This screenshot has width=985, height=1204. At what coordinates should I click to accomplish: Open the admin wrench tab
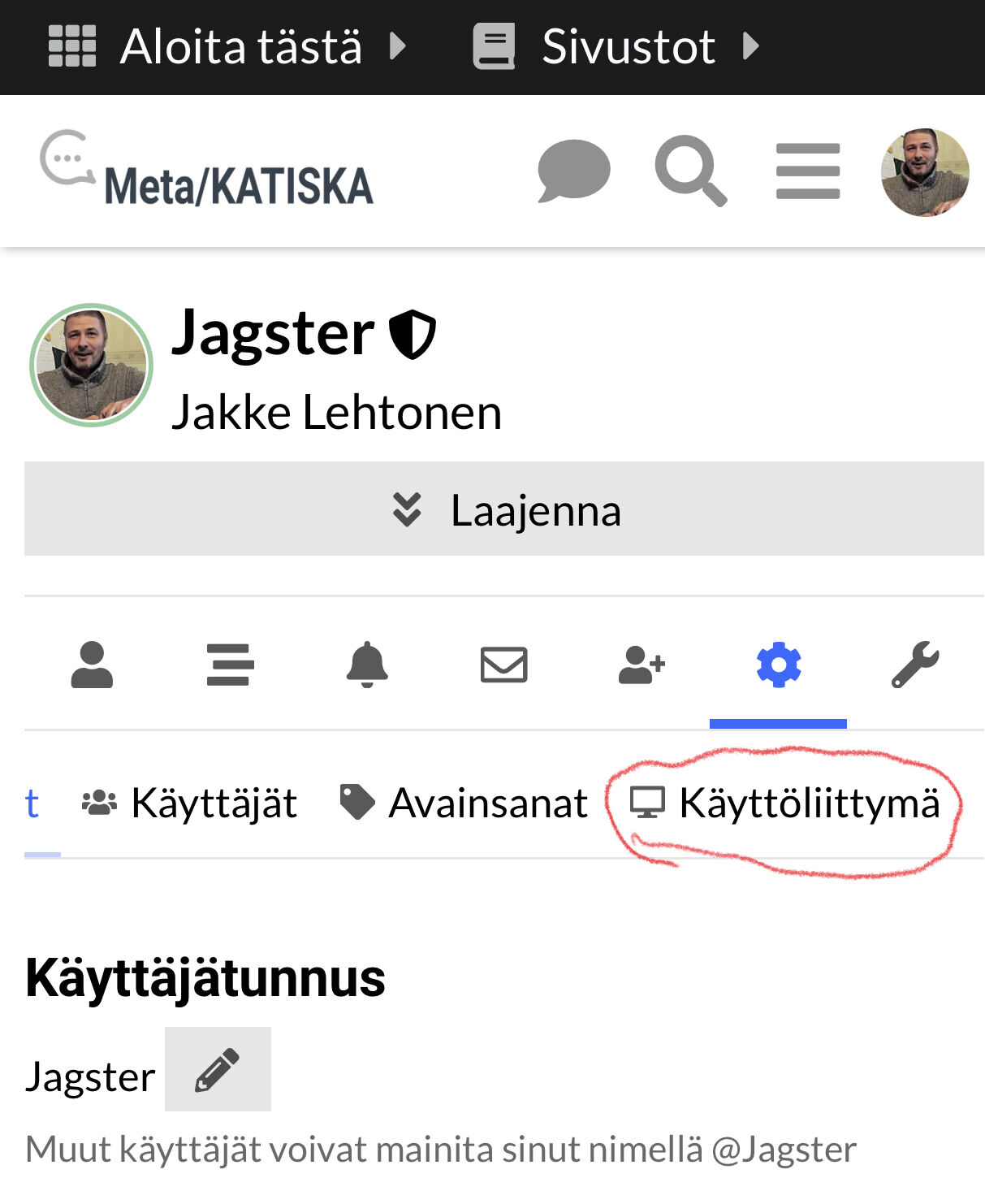point(915,665)
